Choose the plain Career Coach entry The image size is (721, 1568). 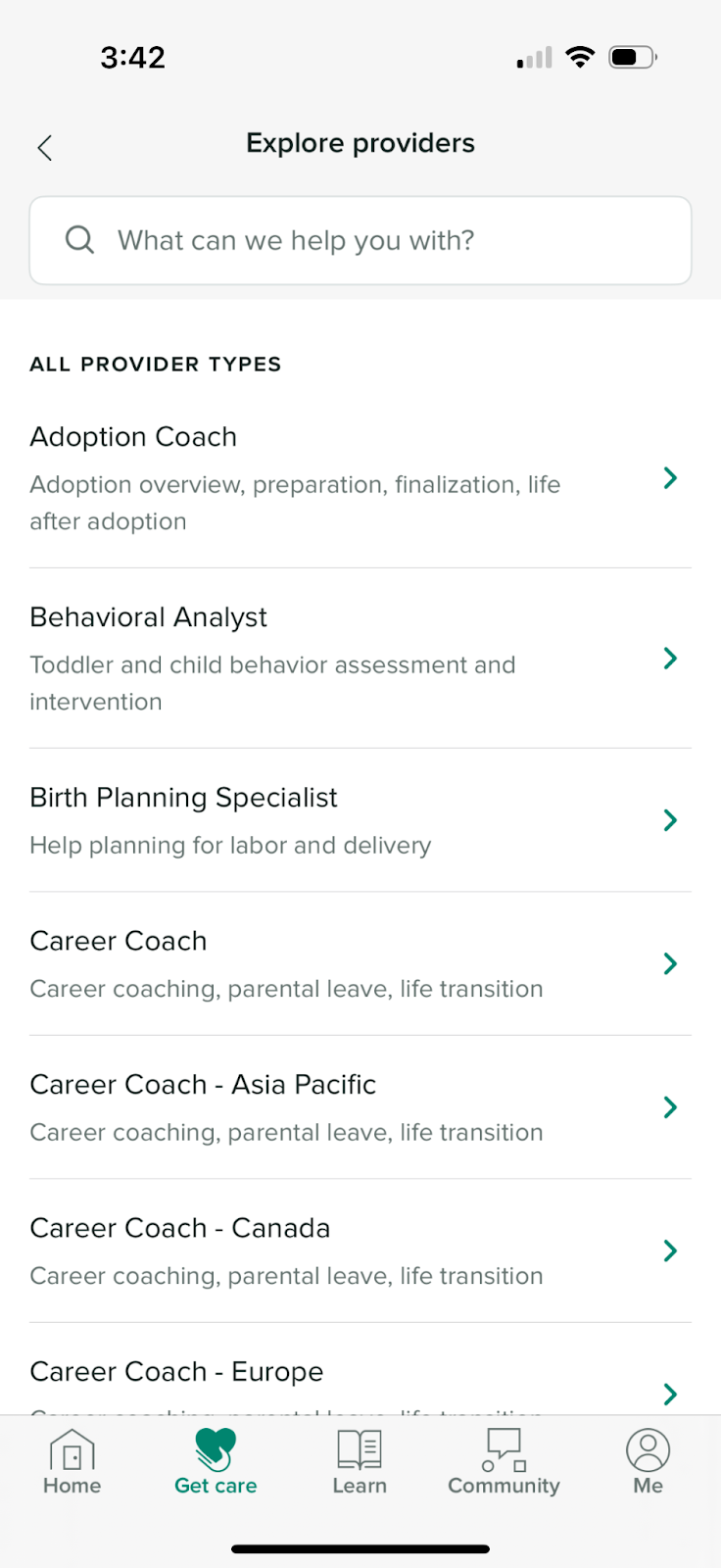[360, 963]
